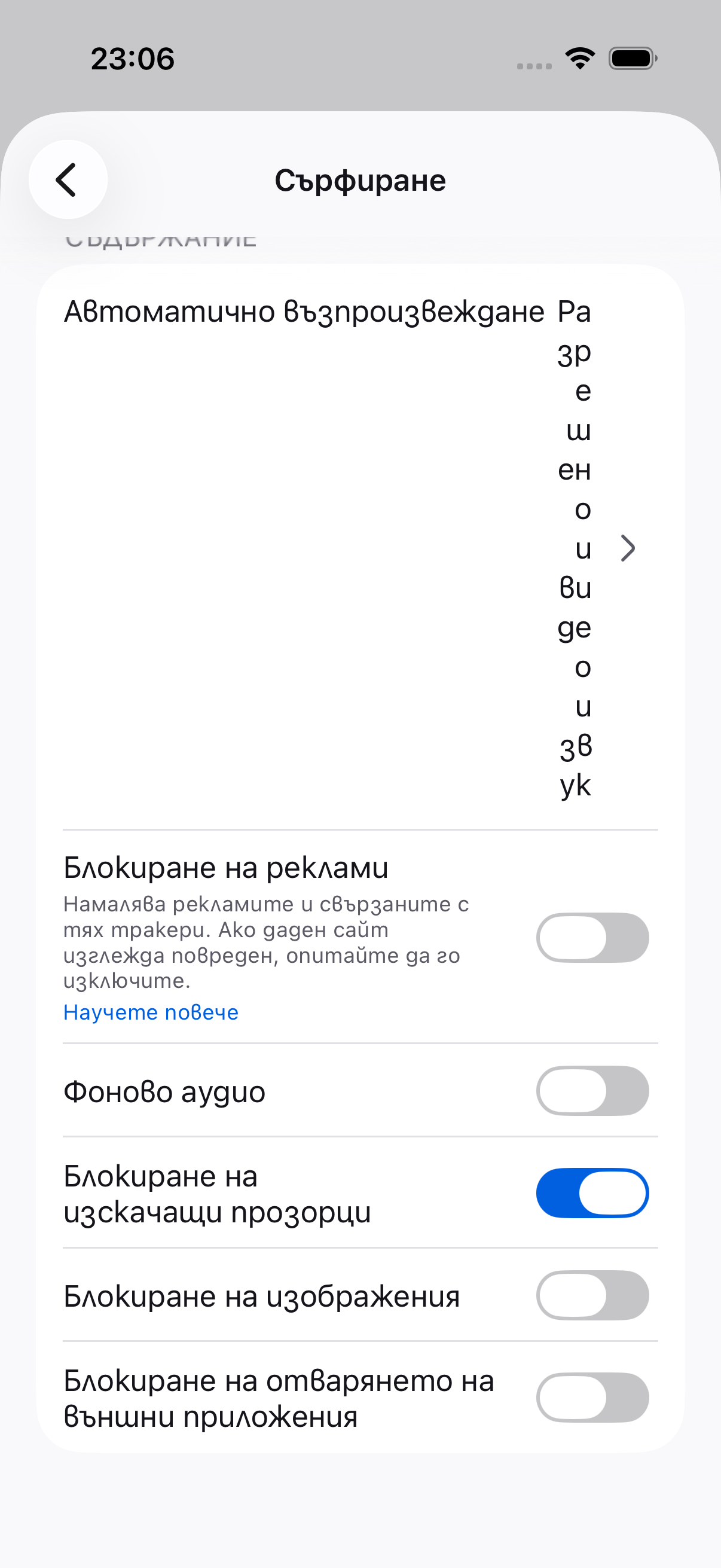Open the Автоматично възпроизвеждане setting
This screenshot has width=721, height=1568.
coord(360,547)
